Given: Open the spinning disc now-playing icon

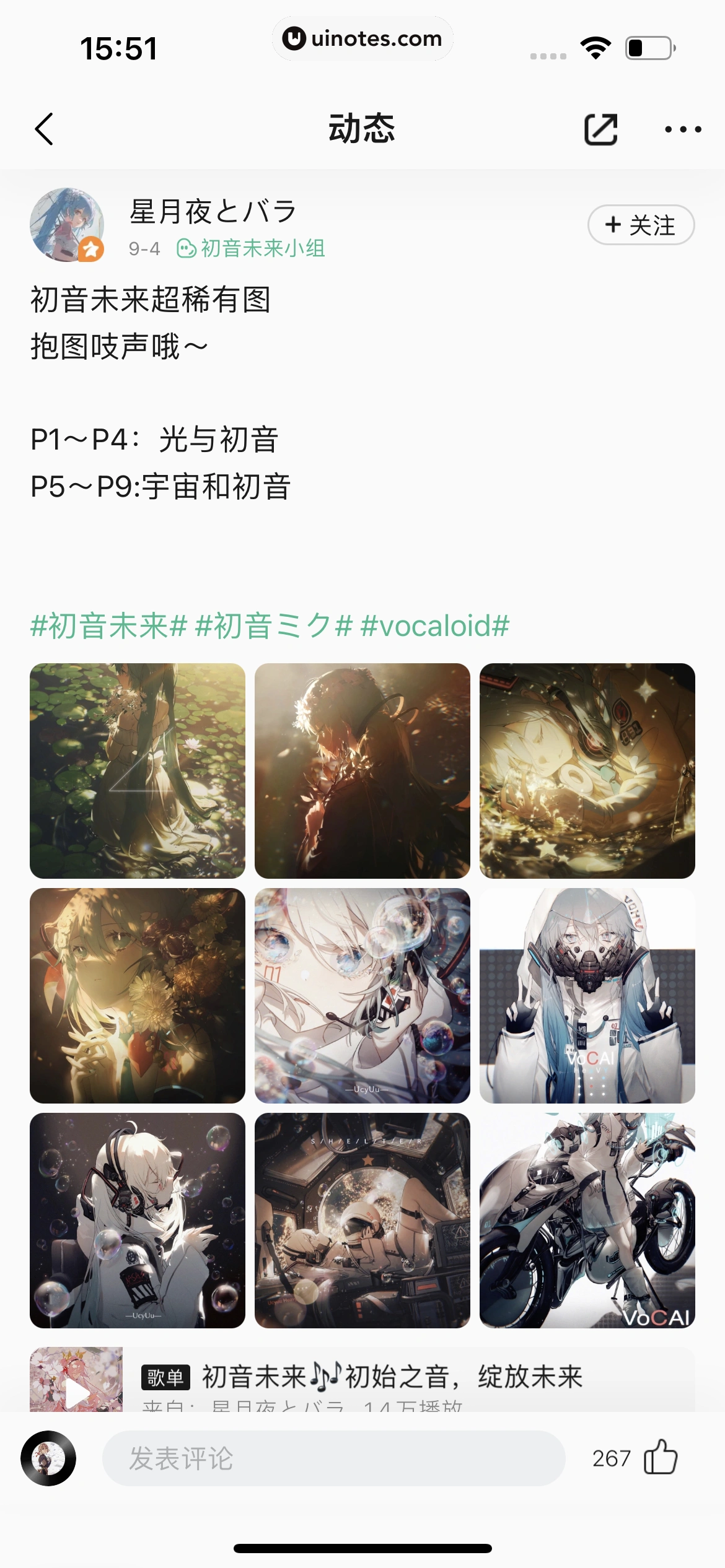Looking at the screenshot, I should coord(48,1458).
